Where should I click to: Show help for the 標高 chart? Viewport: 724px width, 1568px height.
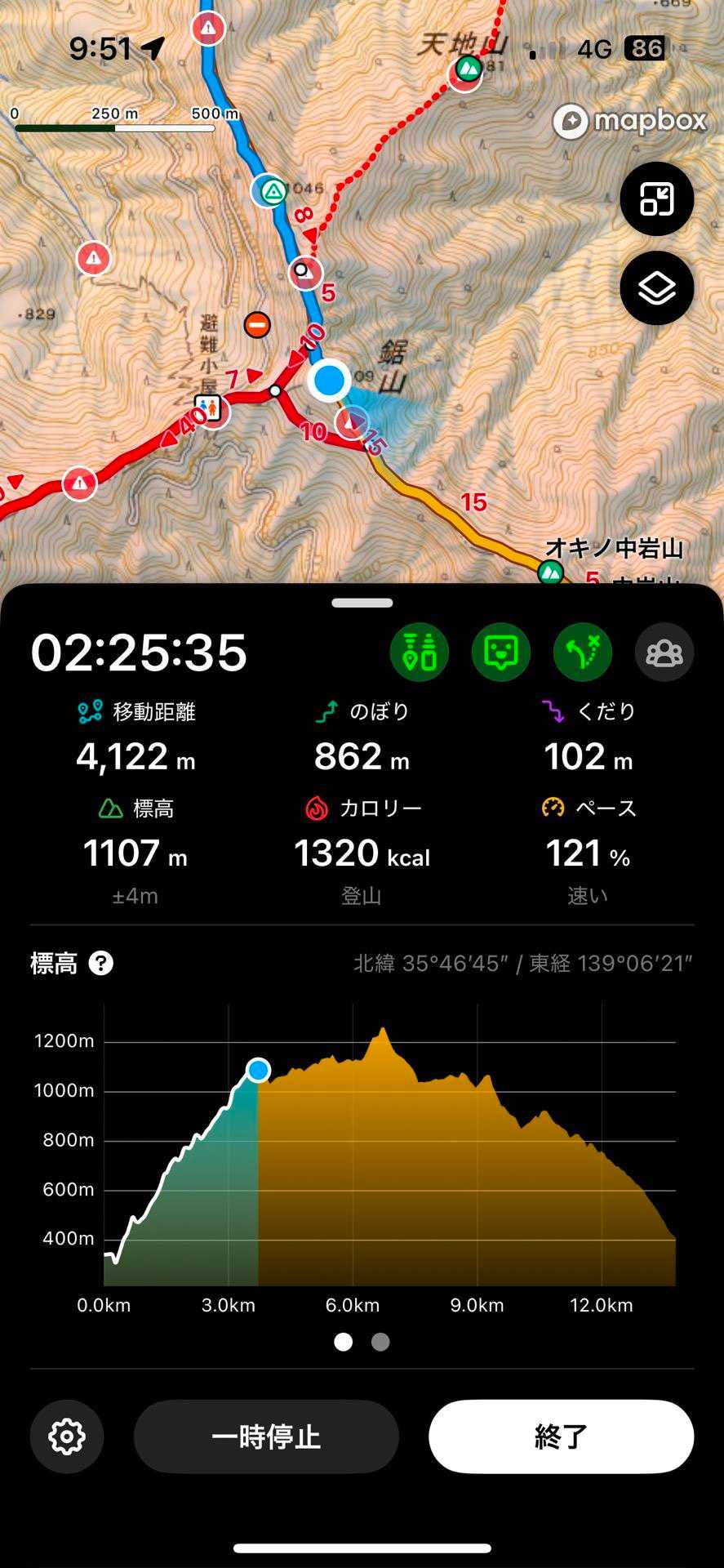pos(100,964)
